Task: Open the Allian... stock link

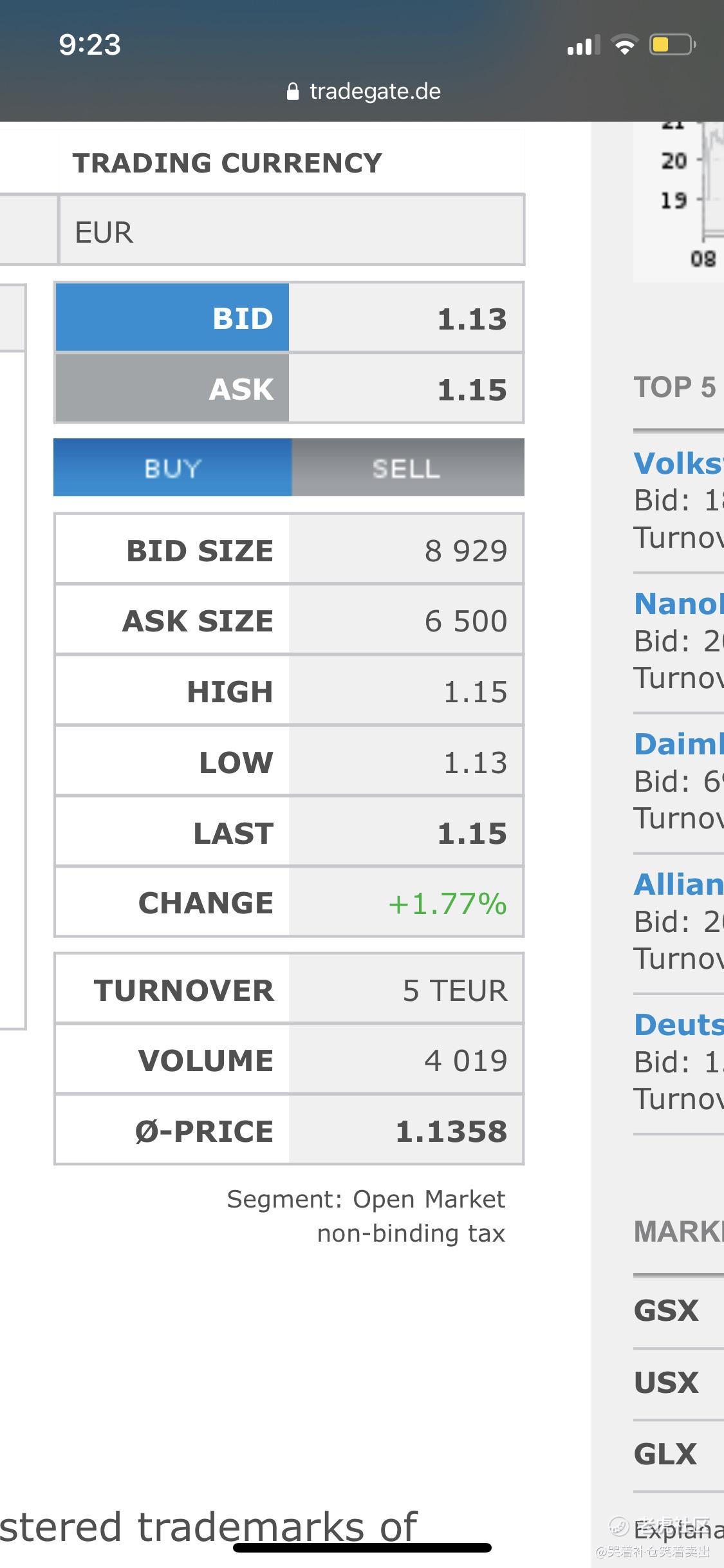Action: tap(678, 884)
